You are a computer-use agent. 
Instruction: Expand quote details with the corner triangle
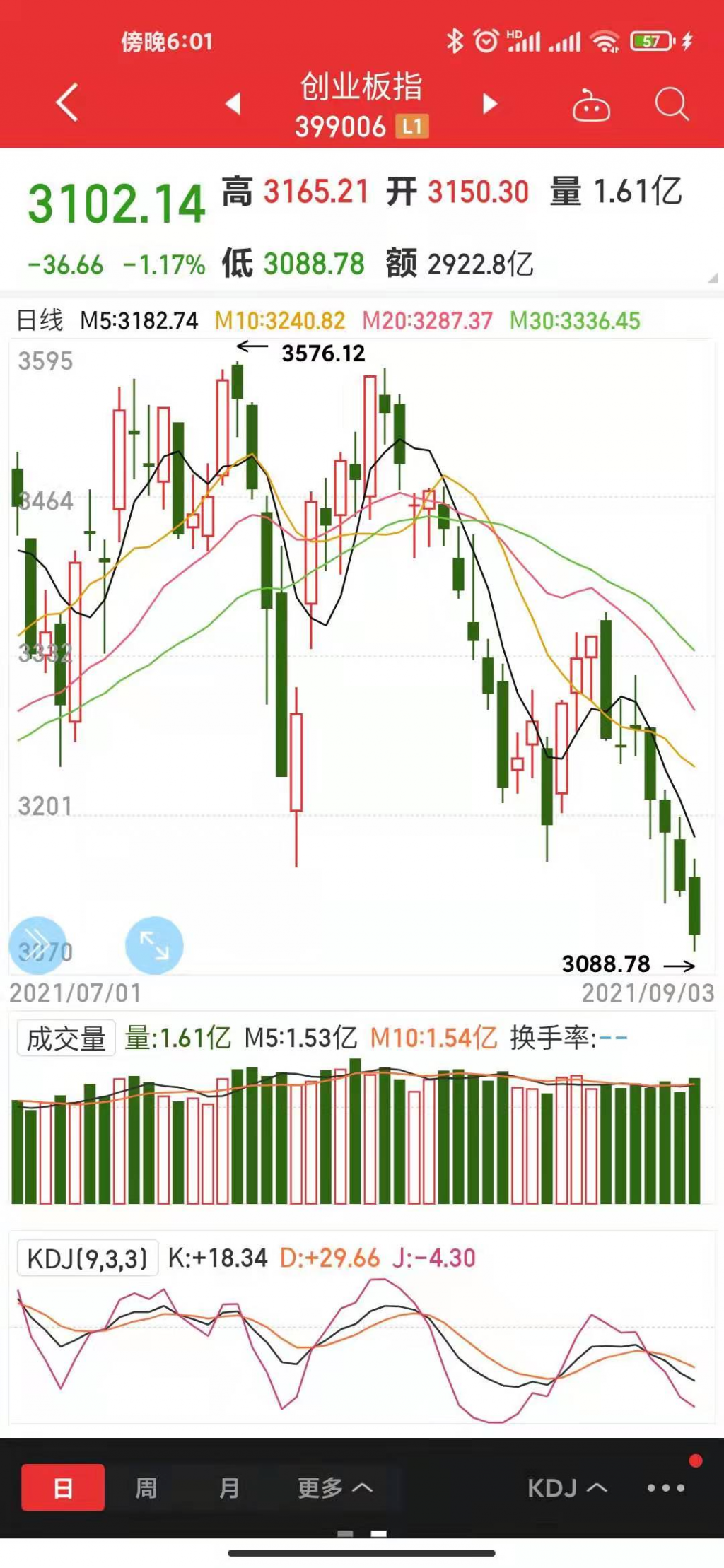(712, 278)
